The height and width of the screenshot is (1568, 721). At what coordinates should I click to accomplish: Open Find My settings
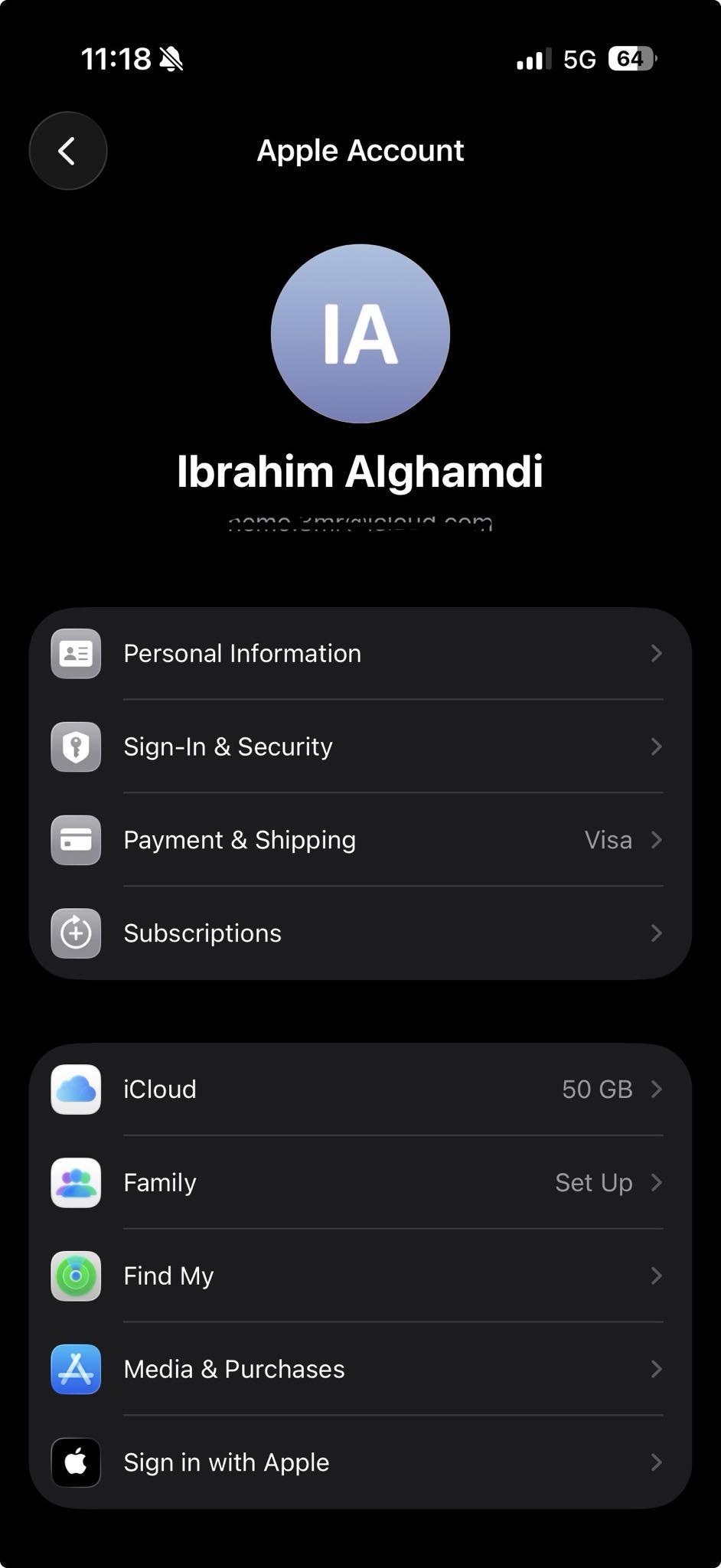(x=360, y=1276)
